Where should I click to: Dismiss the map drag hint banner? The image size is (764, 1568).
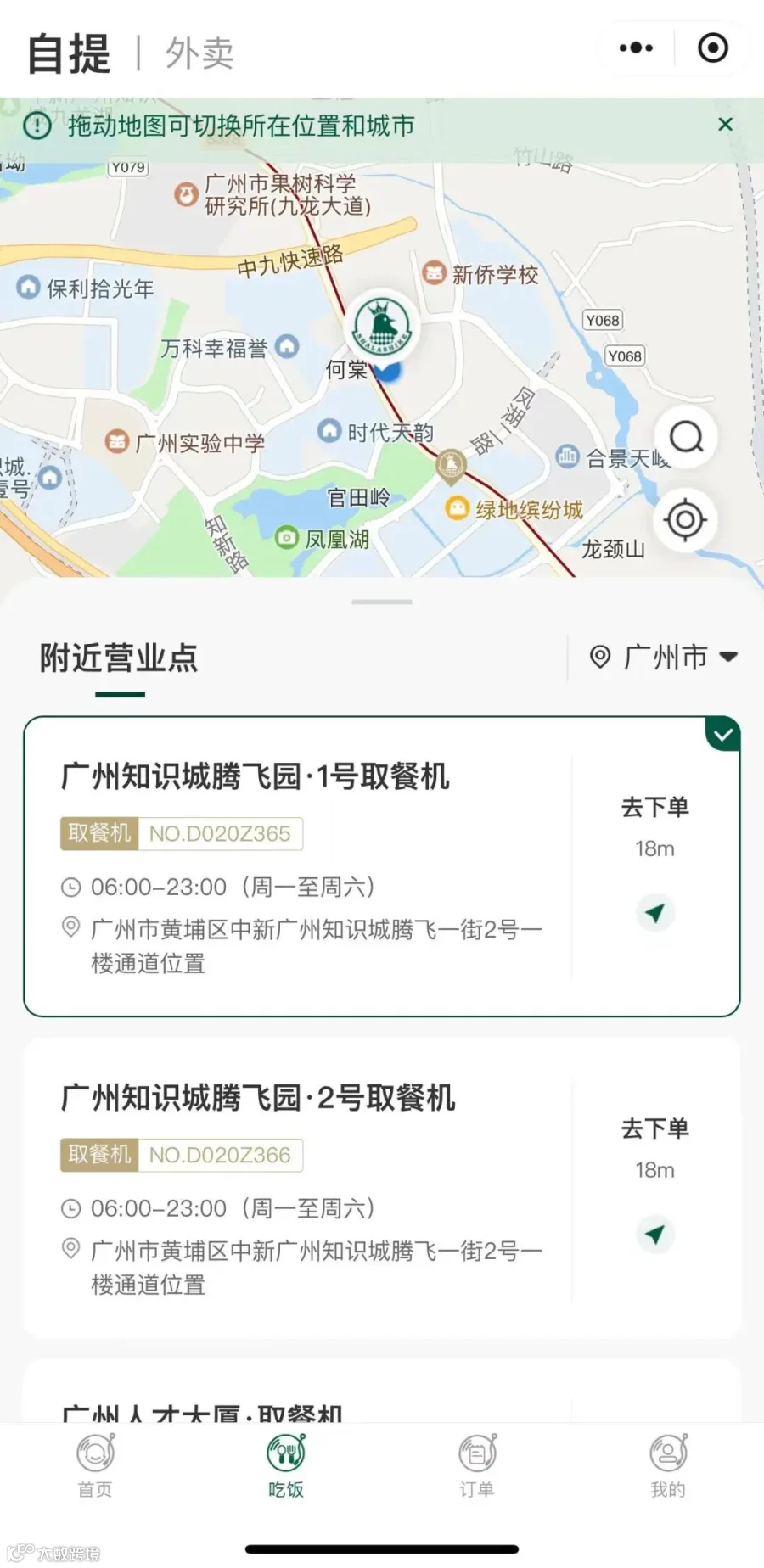(725, 125)
